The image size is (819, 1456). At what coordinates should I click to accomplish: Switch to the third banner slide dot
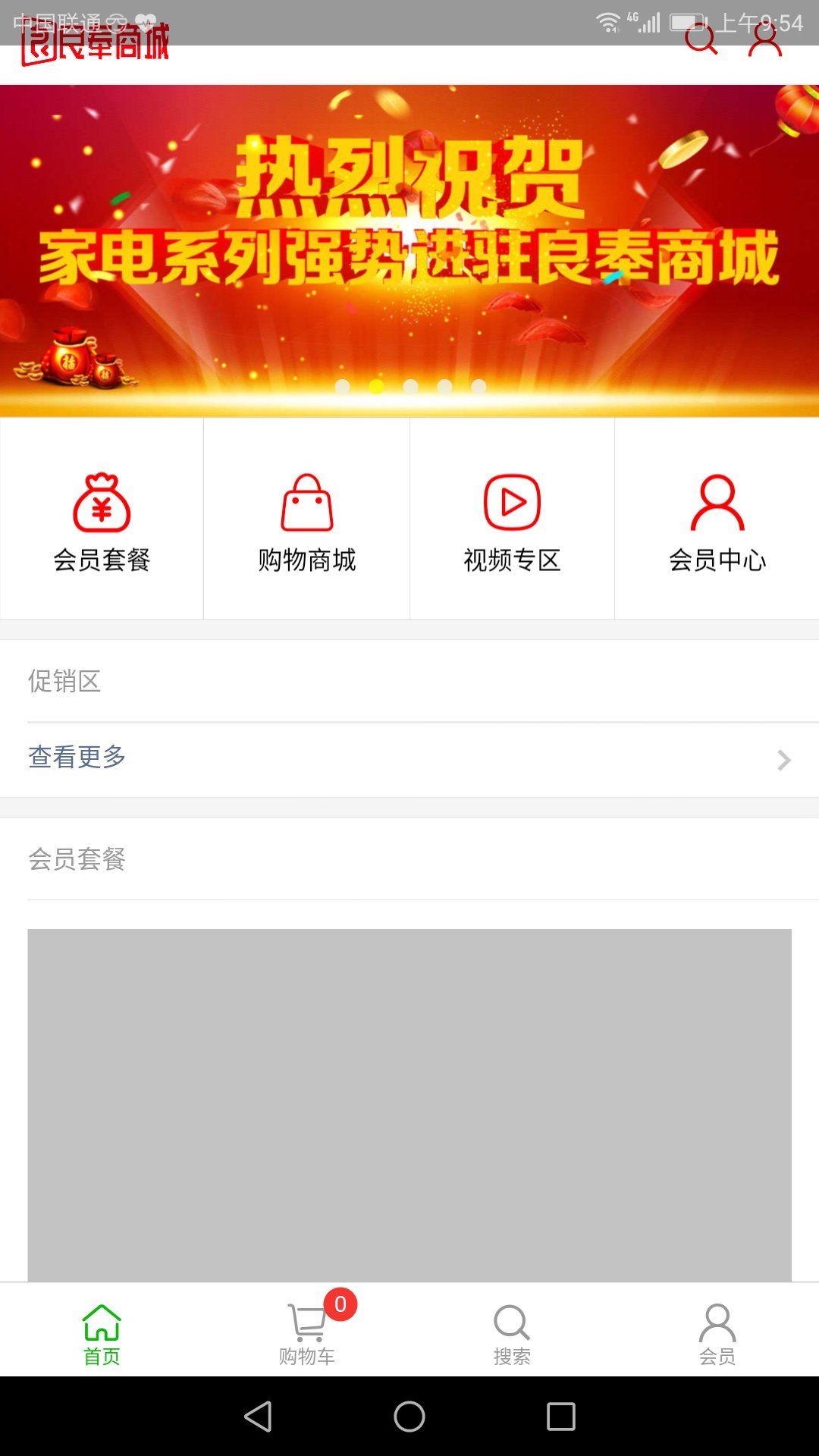(x=410, y=385)
